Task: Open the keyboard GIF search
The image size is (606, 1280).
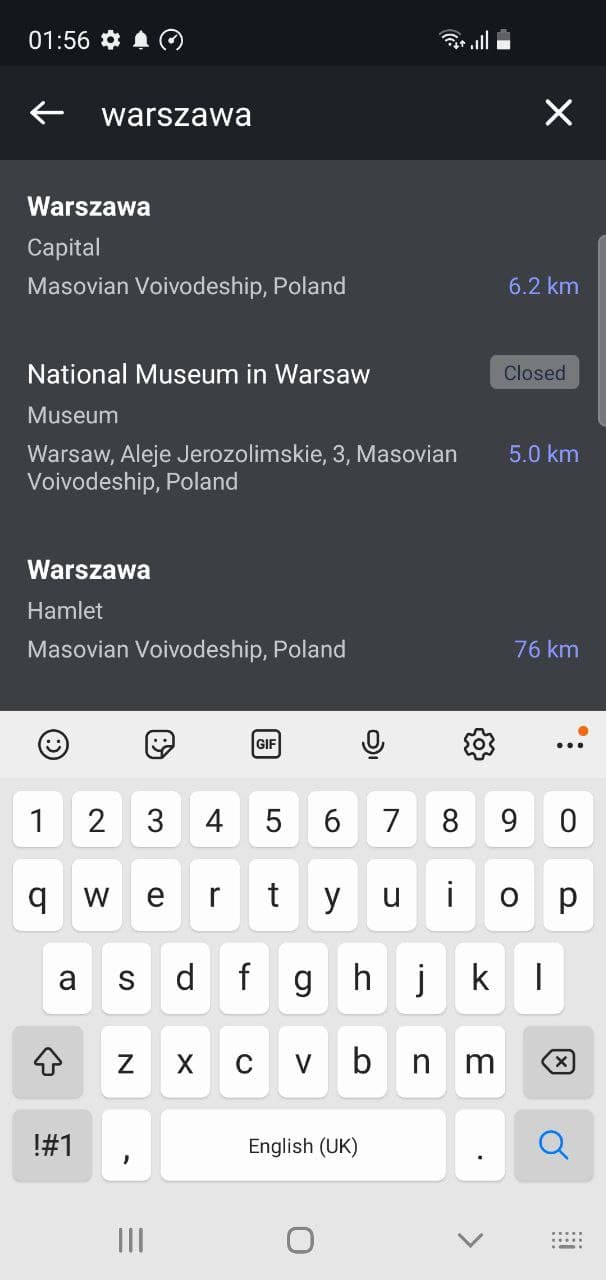Action: (266, 744)
